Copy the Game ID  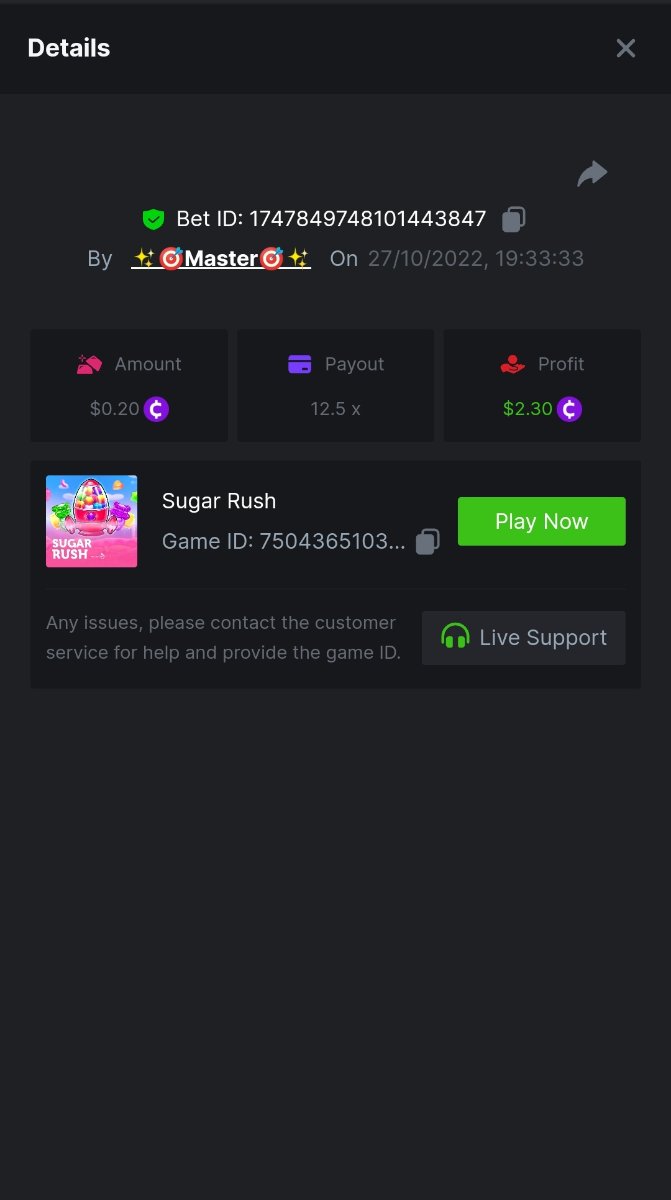tap(427, 542)
